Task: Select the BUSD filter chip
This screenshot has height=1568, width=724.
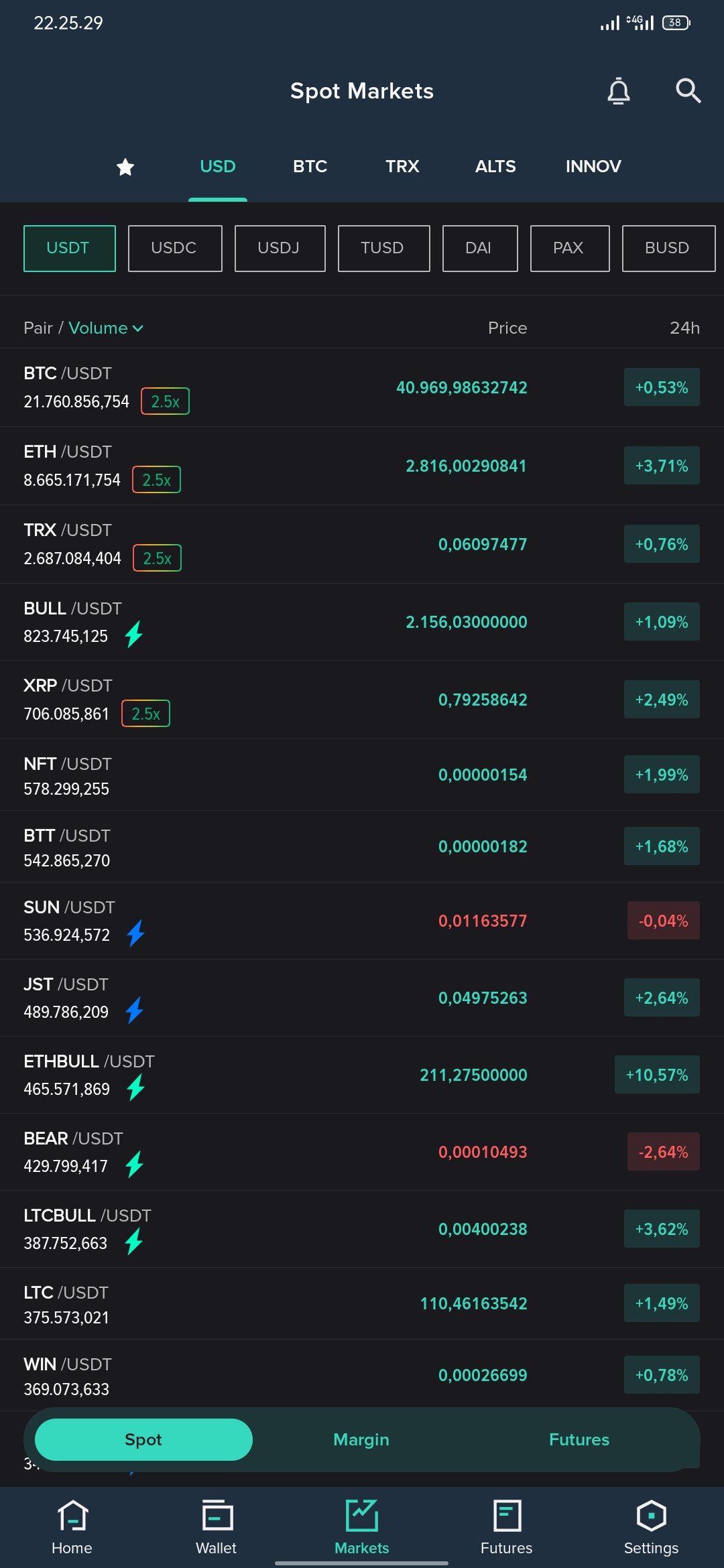Action: point(668,248)
